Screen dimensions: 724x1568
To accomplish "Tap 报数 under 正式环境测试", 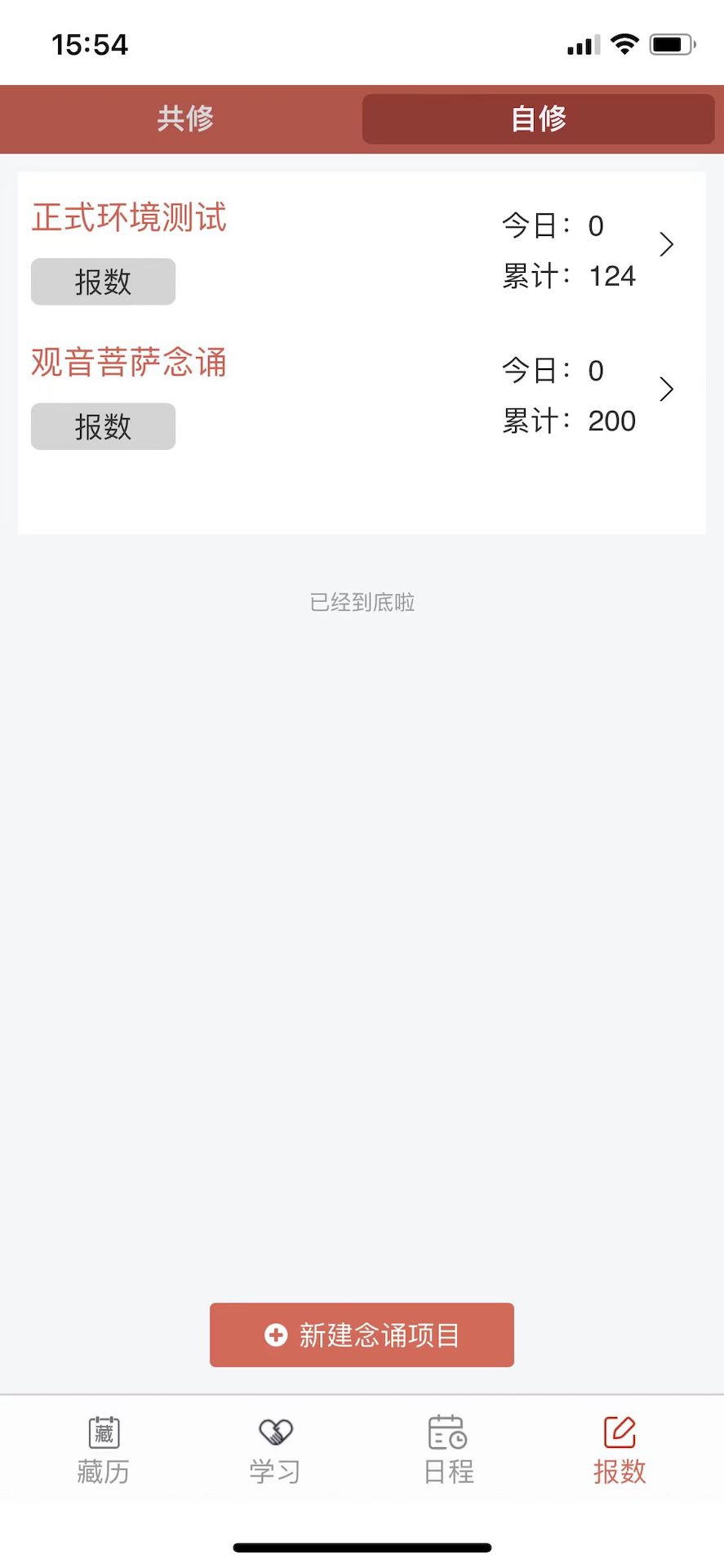I will [x=103, y=282].
